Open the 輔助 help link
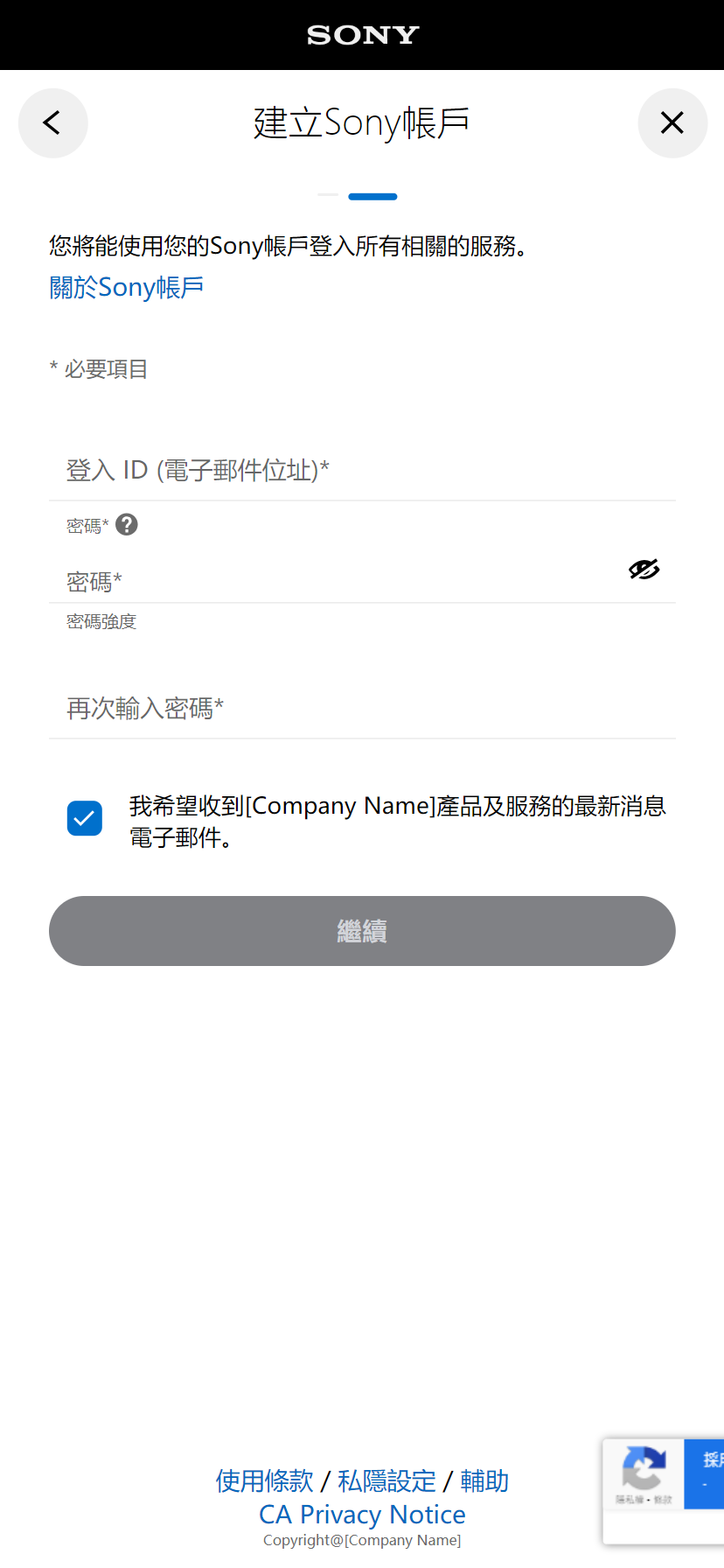 pos(484,1480)
